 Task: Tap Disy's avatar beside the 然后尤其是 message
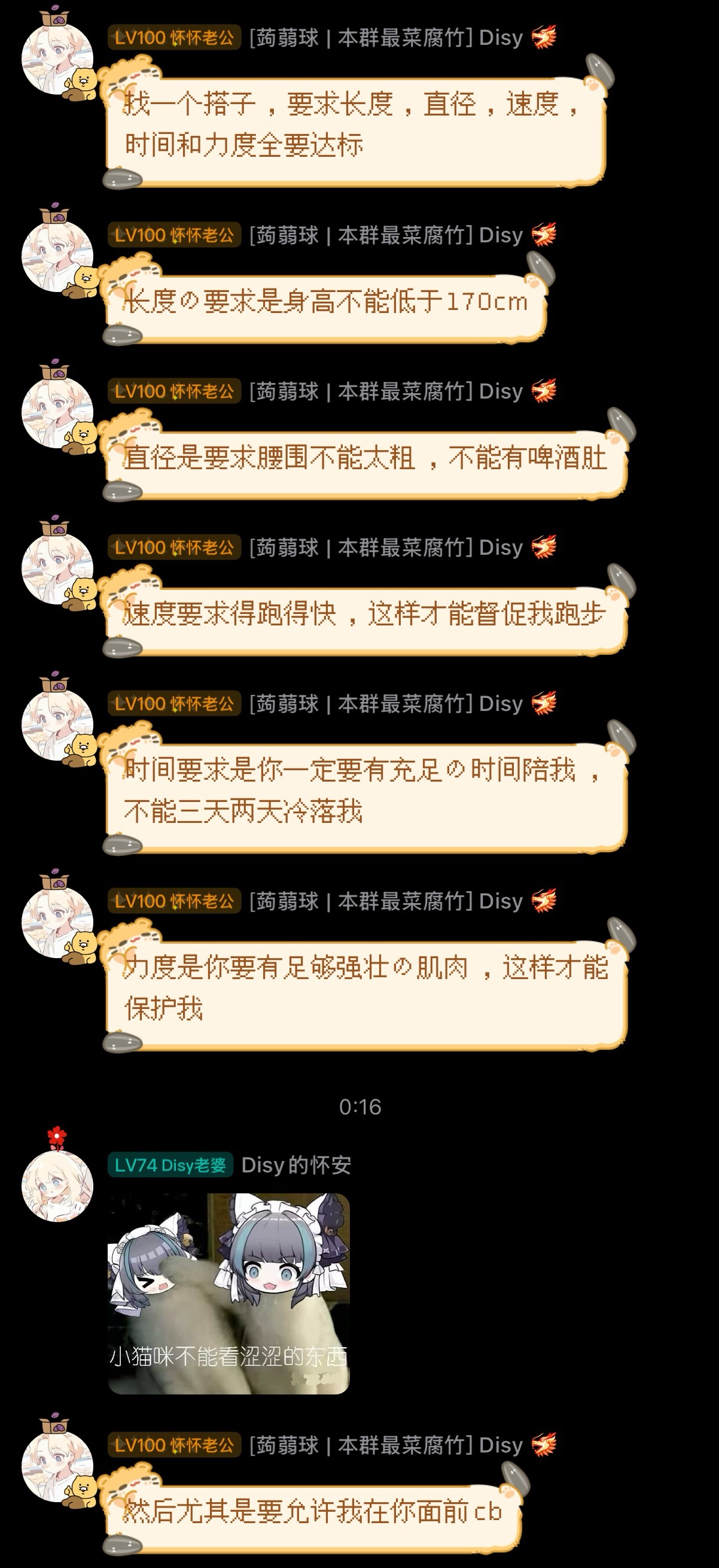(x=57, y=1466)
